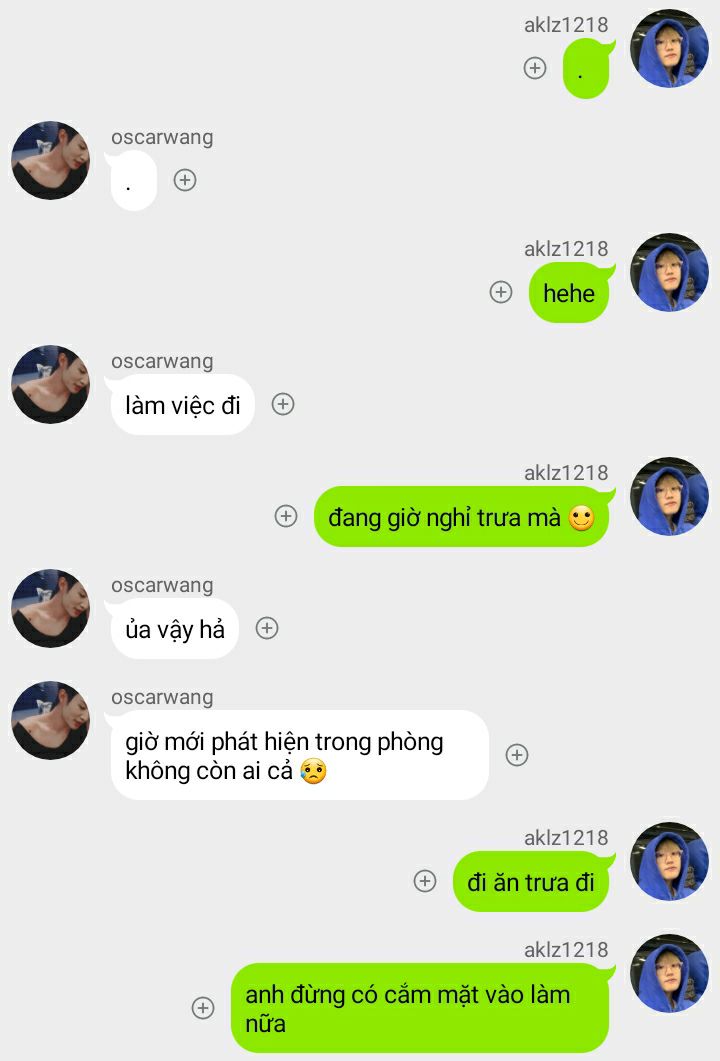
Task: Tap the plus icon beside the 'hehe' message
Action: (x=501, y=292)
